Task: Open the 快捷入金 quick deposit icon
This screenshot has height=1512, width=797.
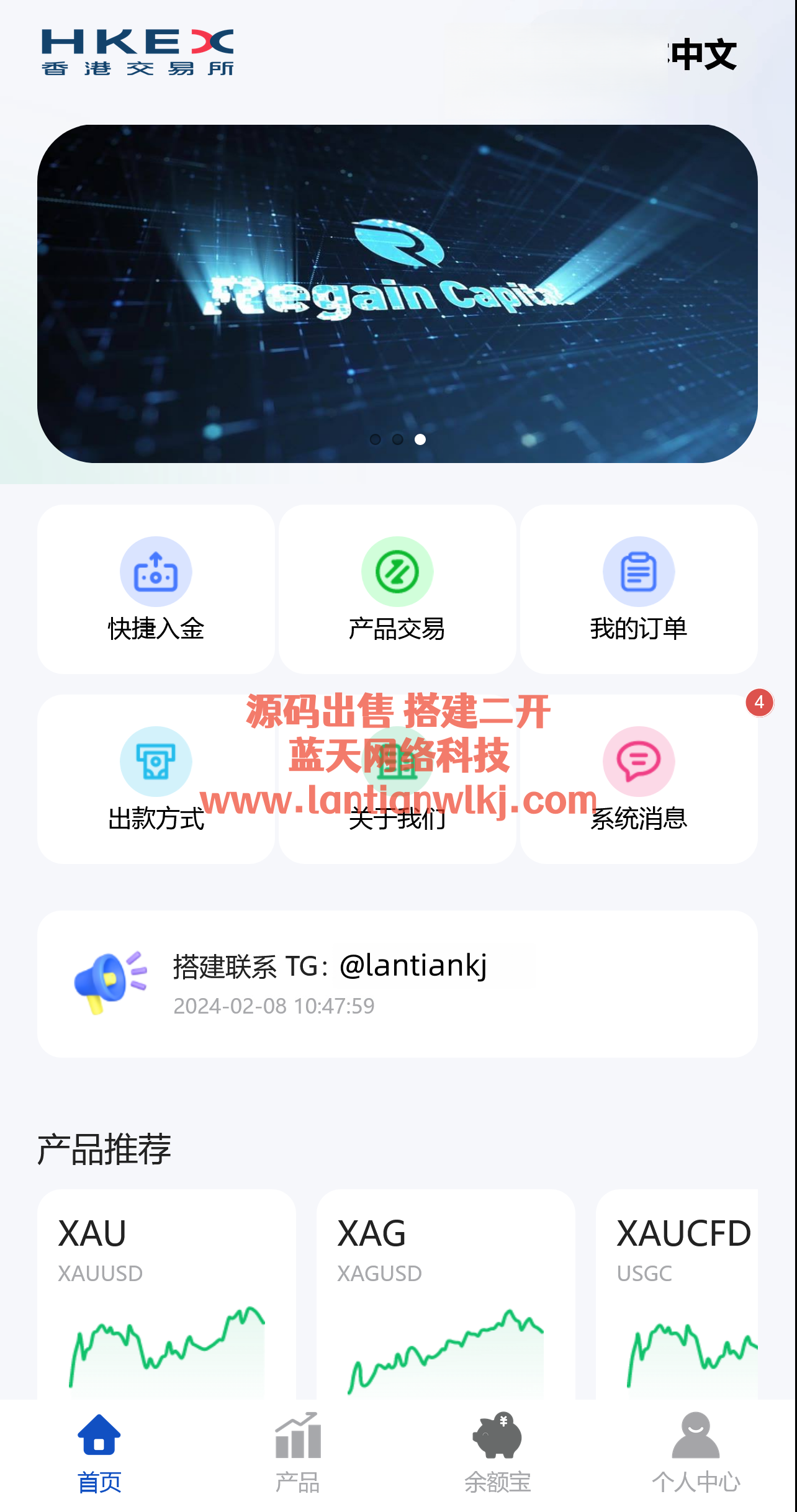Action: 155,571
